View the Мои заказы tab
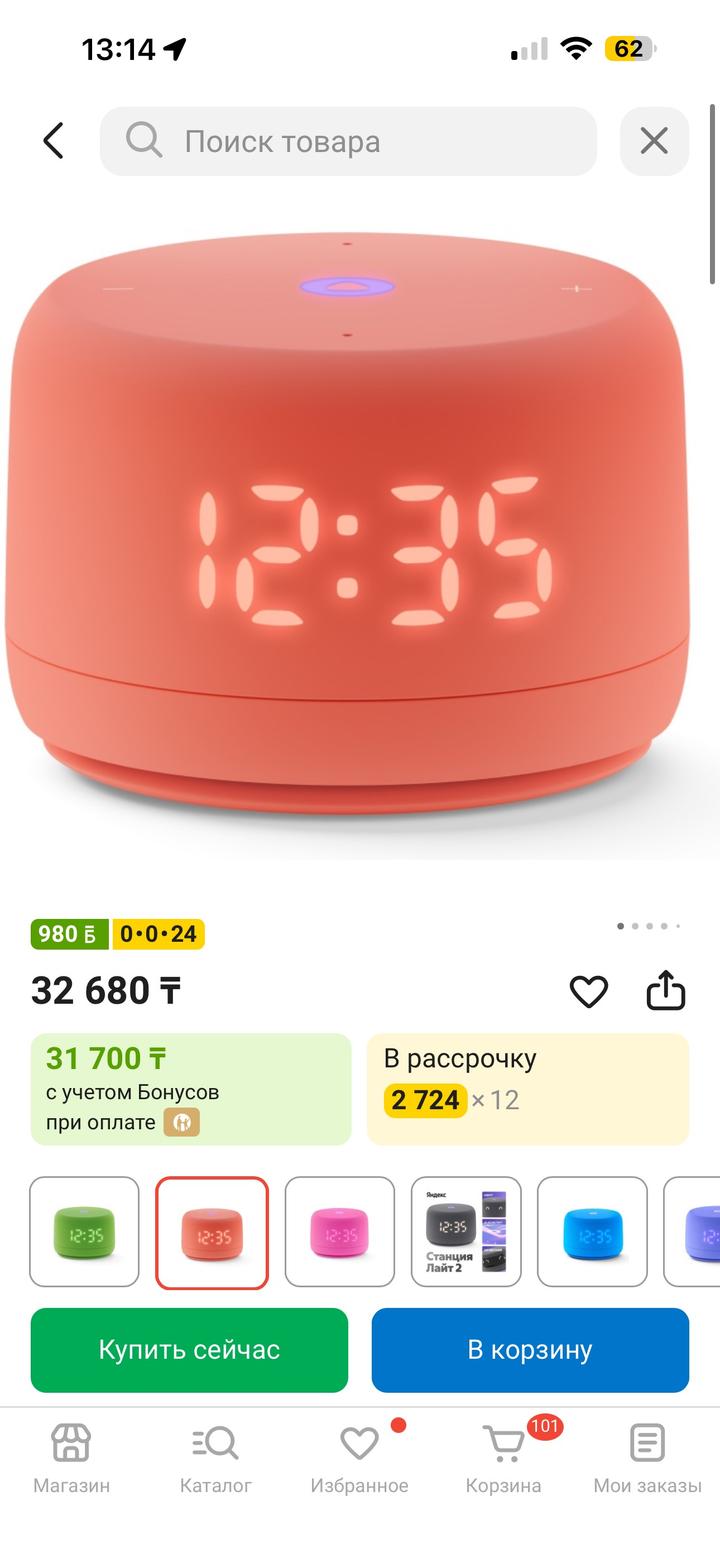 647,1458
